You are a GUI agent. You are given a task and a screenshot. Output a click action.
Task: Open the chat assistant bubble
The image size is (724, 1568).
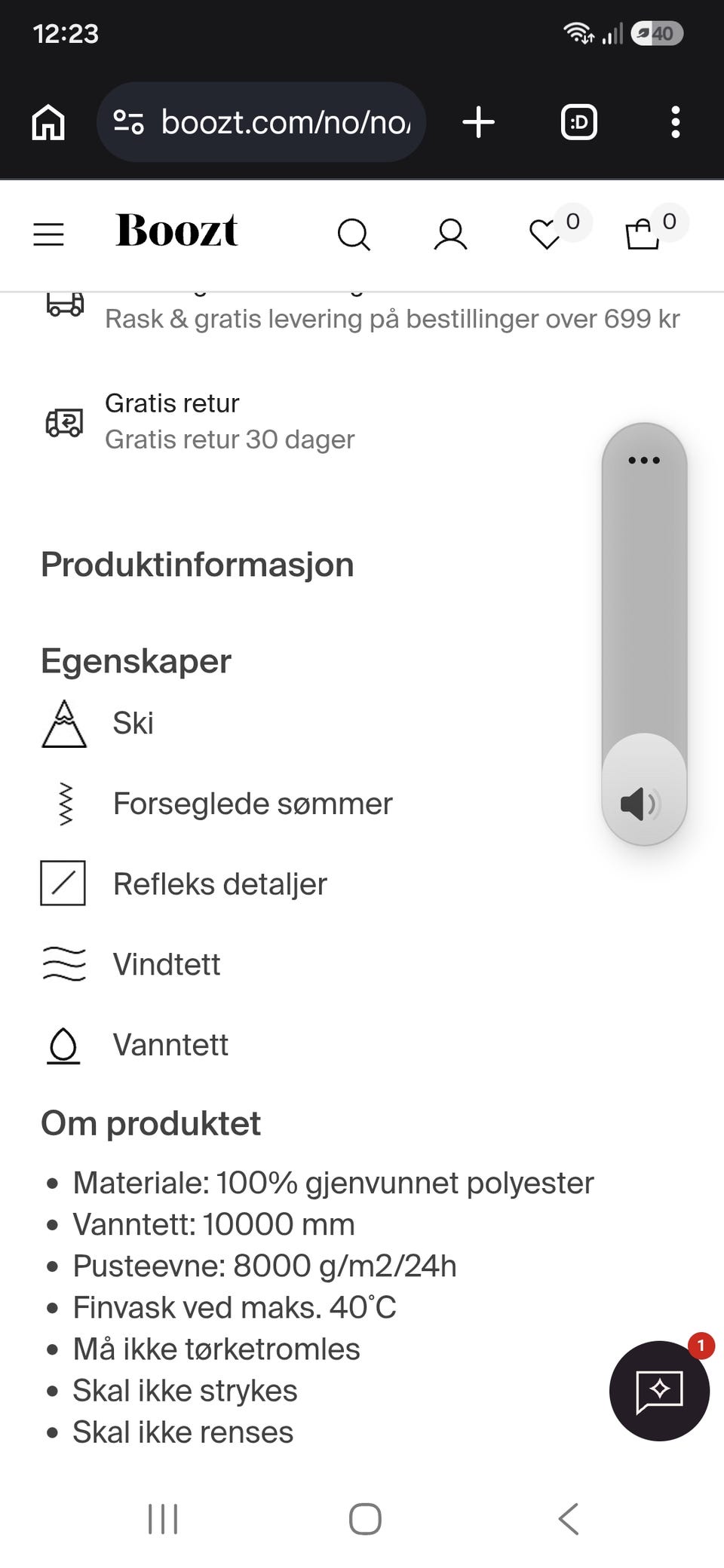click(x=659, y=1390)
